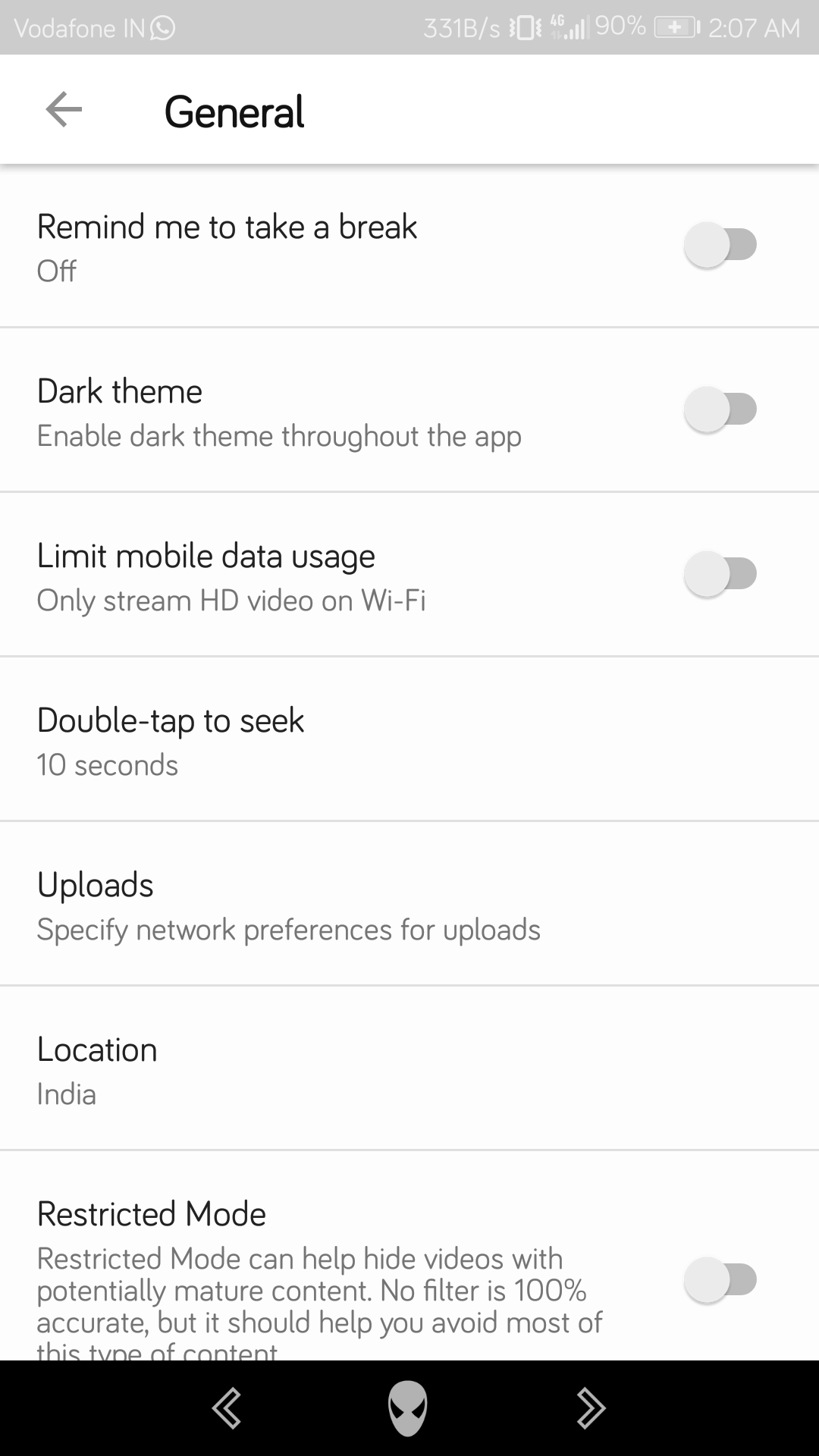This screenshot has height=1456, width=819.
Task: Enable the Dark theme switch
Action: point(720,409)
